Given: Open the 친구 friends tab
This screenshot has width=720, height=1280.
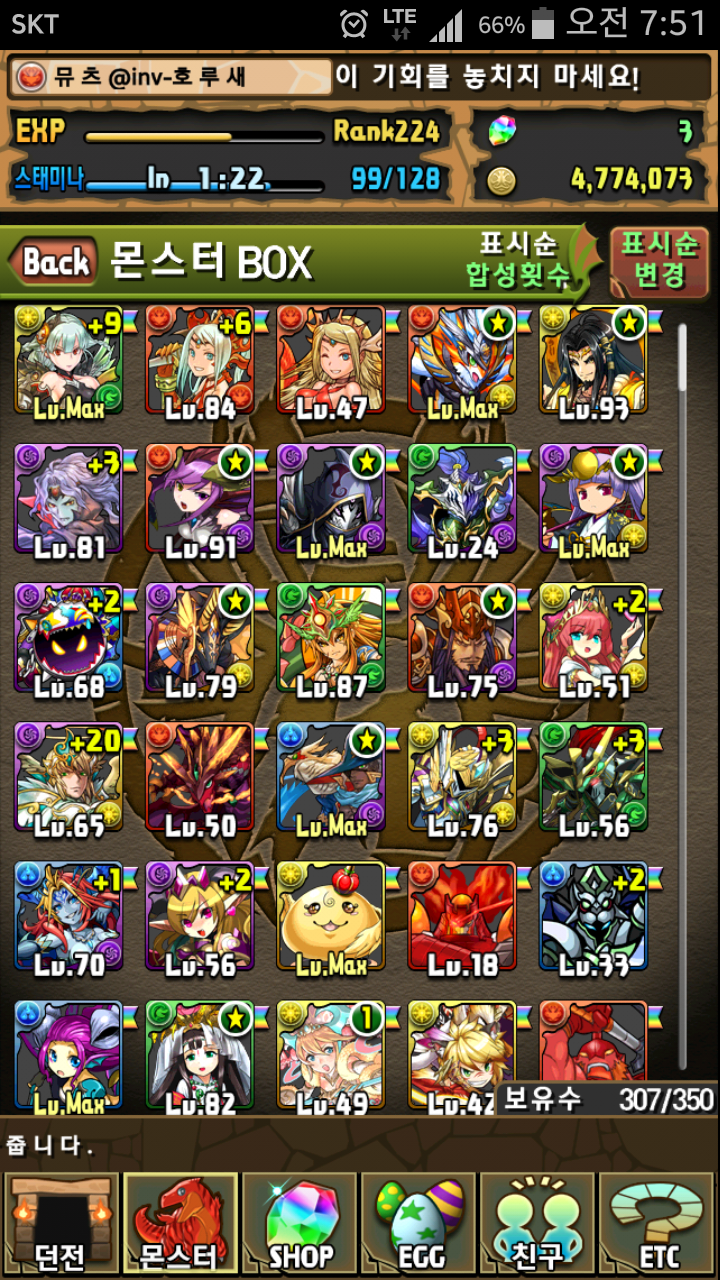Looking at the screenshot, I should (x=538, y=1223).
